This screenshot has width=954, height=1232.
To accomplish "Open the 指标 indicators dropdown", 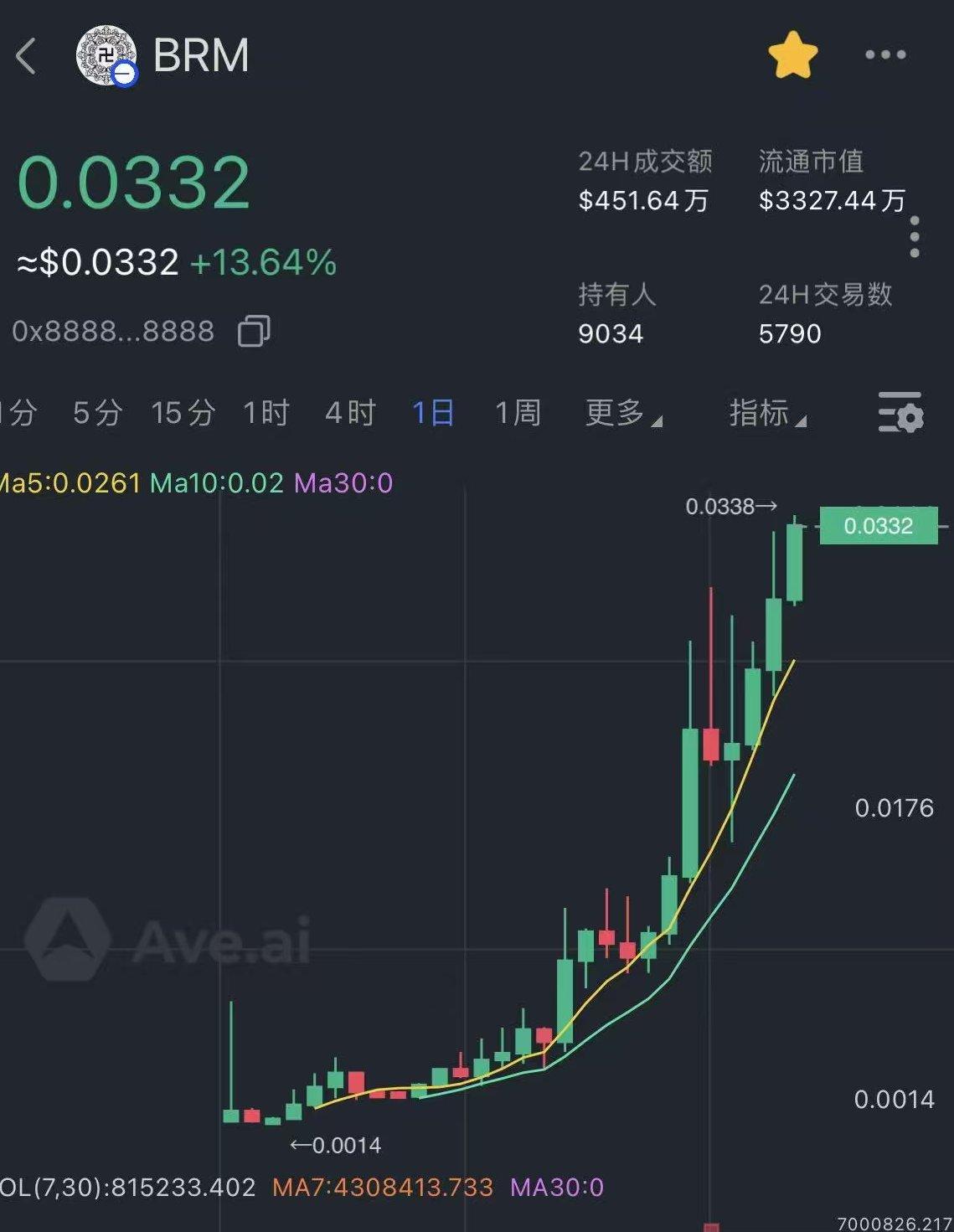I will 766,413.
